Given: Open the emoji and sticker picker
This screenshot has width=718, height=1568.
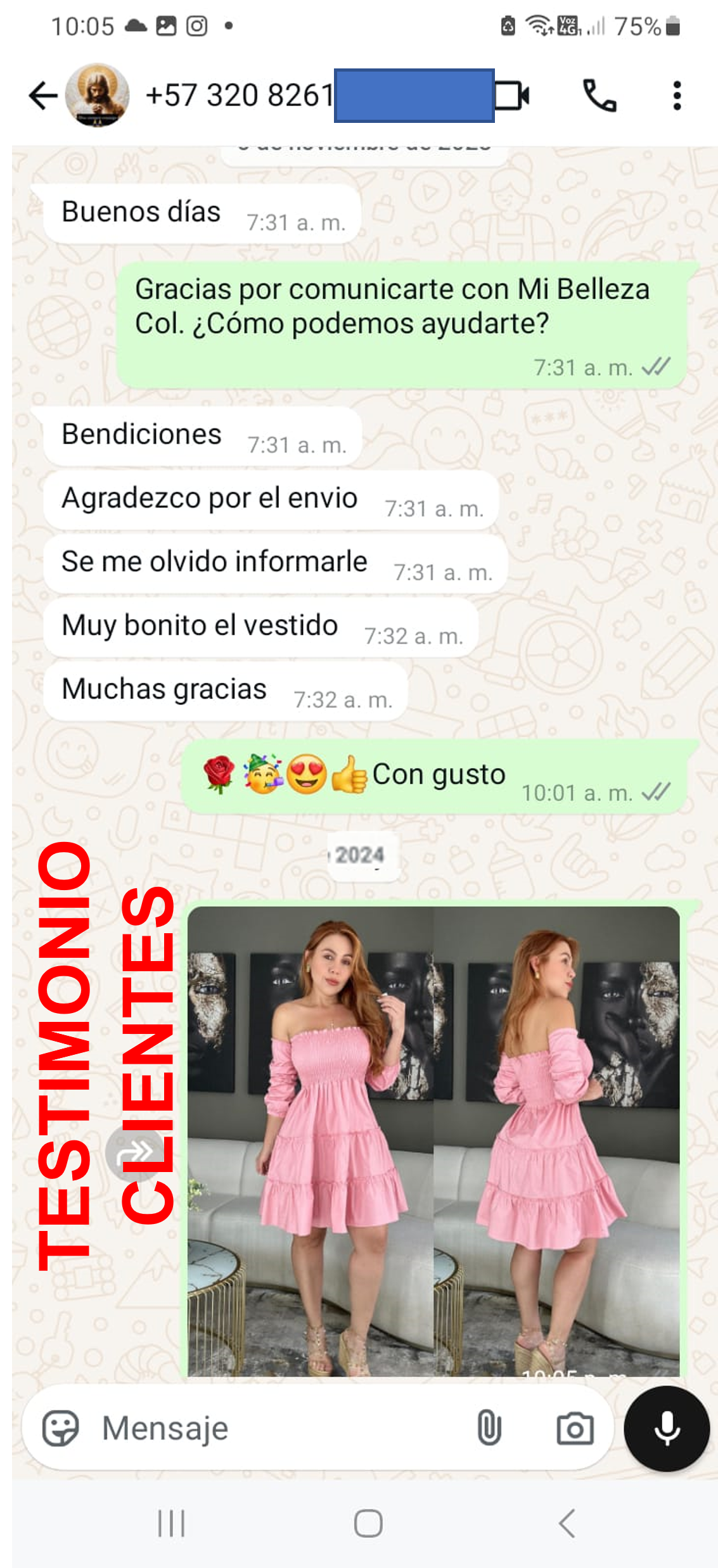Looking at the screenshot, I should click(x=60, y=1428).
